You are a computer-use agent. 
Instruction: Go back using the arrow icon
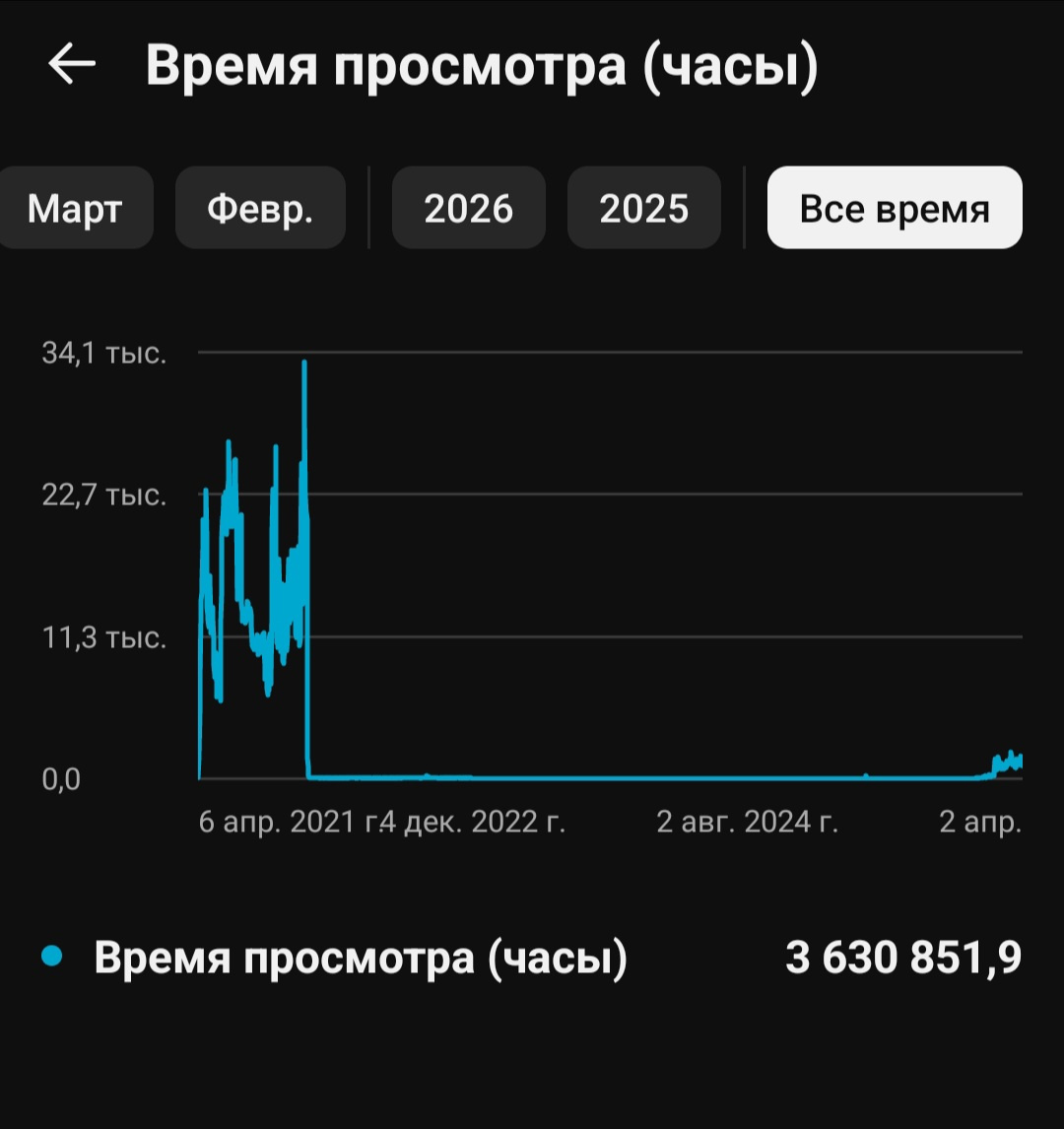[72, 65]
